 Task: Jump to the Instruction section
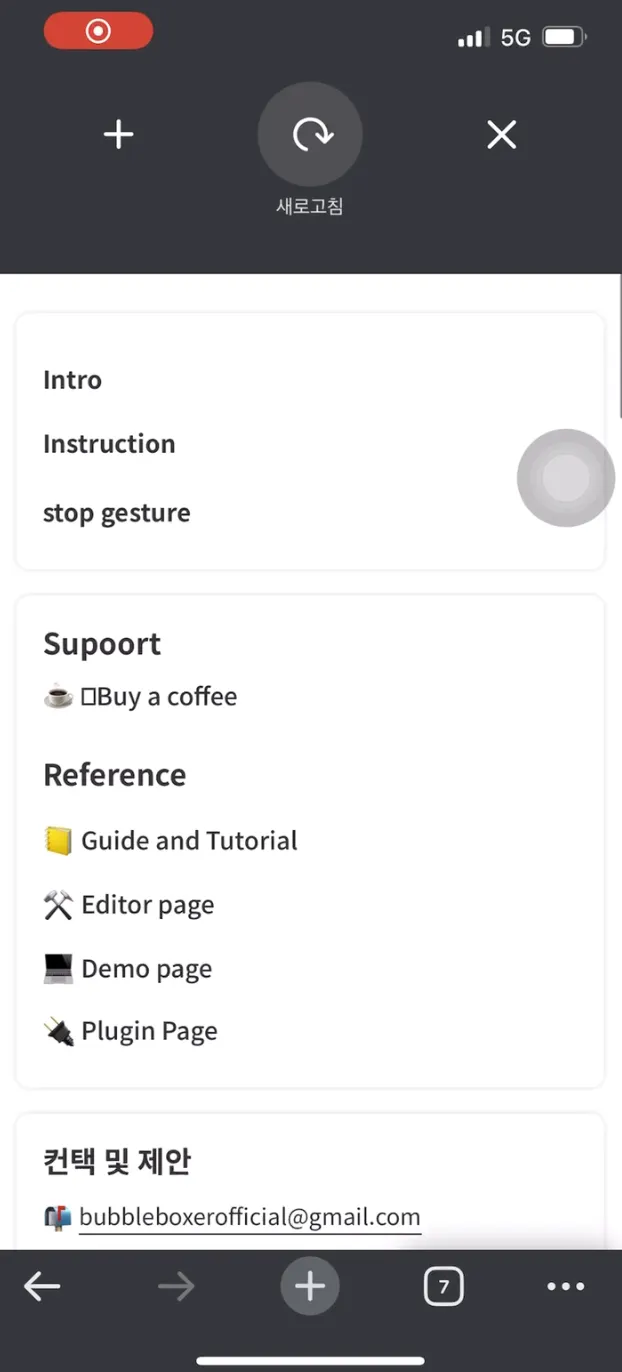point(109,444)
